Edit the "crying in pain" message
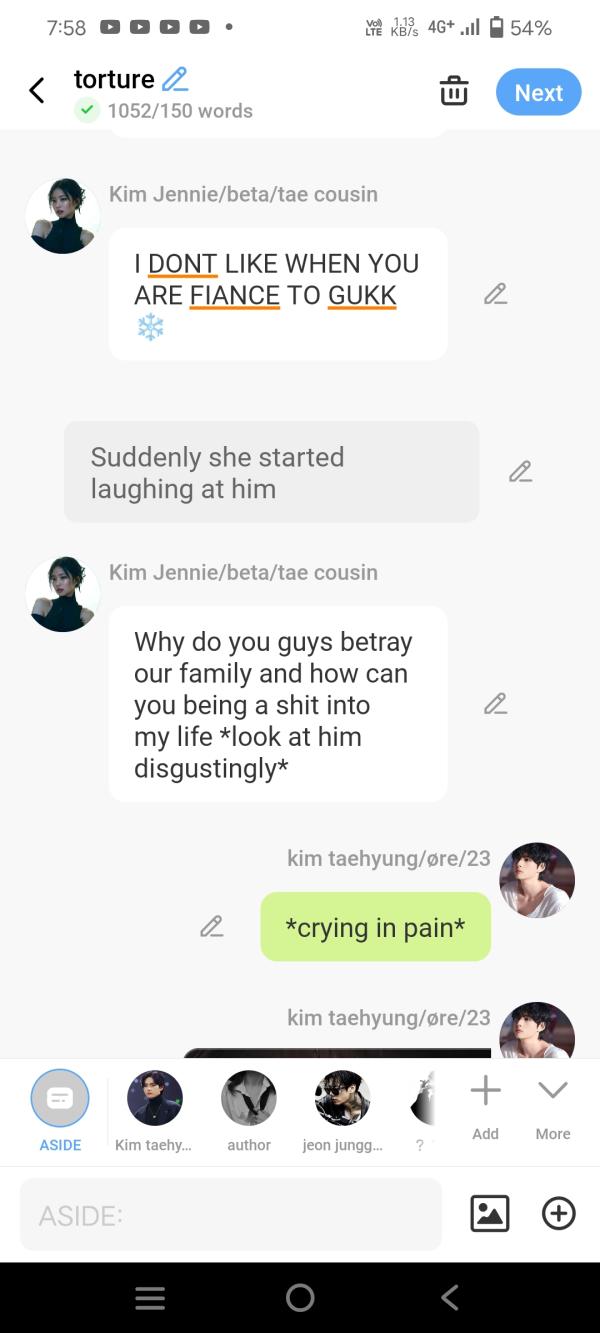The image size is (600, 1333). tap(211, 927)
